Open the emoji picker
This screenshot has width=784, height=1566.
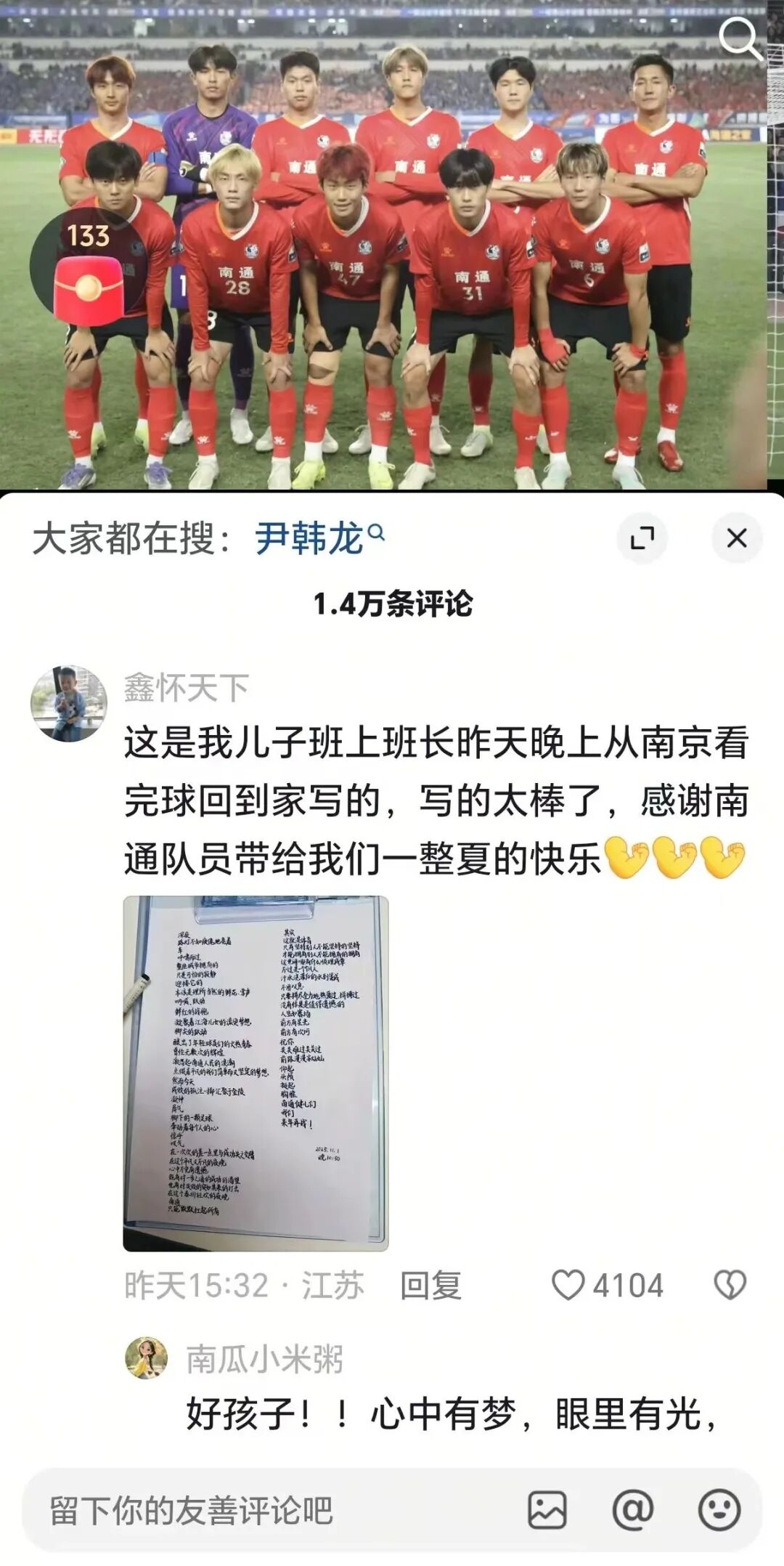point(719,1510)
